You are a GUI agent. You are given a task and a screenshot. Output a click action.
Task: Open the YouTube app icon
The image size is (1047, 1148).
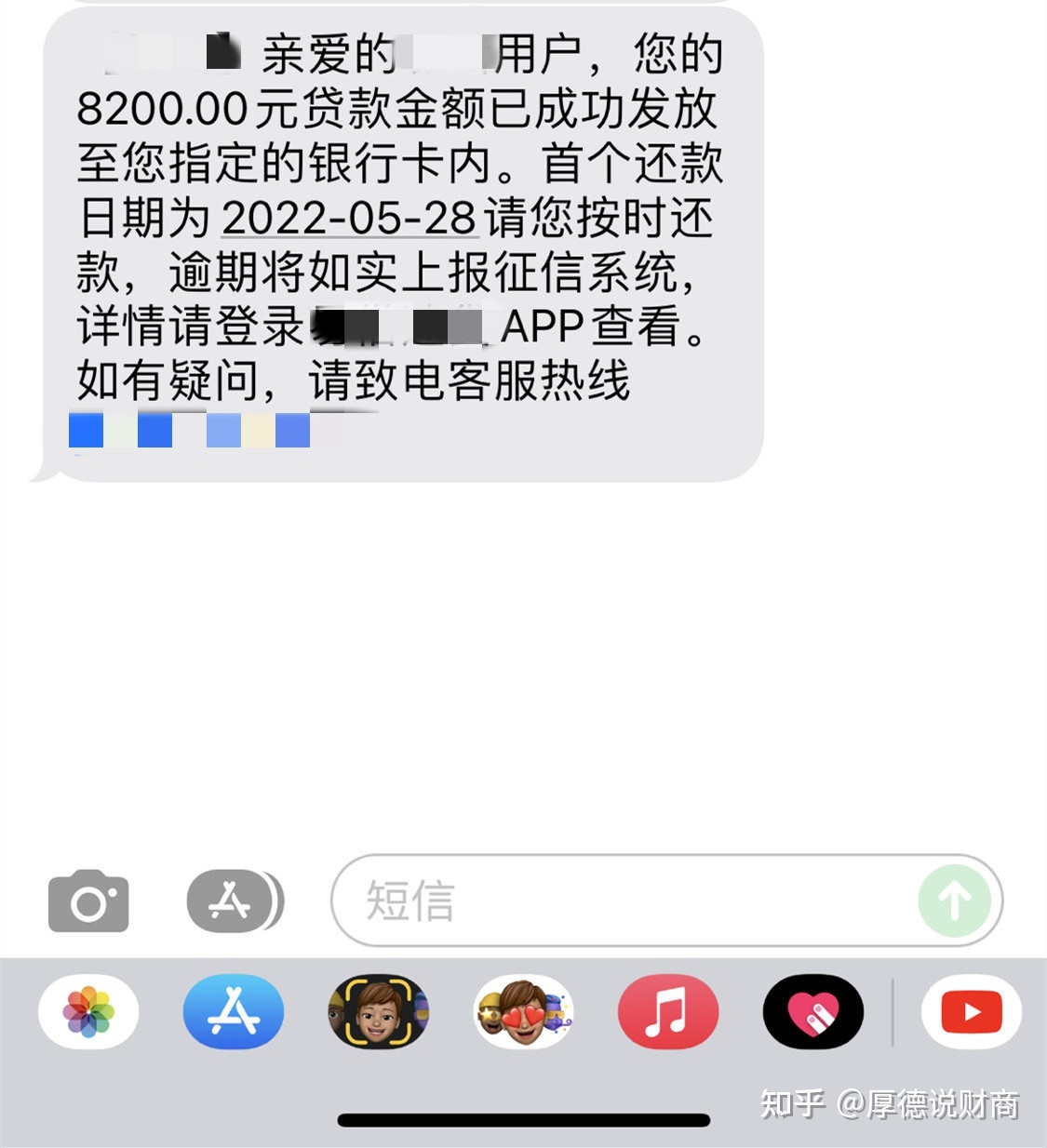point(971,1012)
